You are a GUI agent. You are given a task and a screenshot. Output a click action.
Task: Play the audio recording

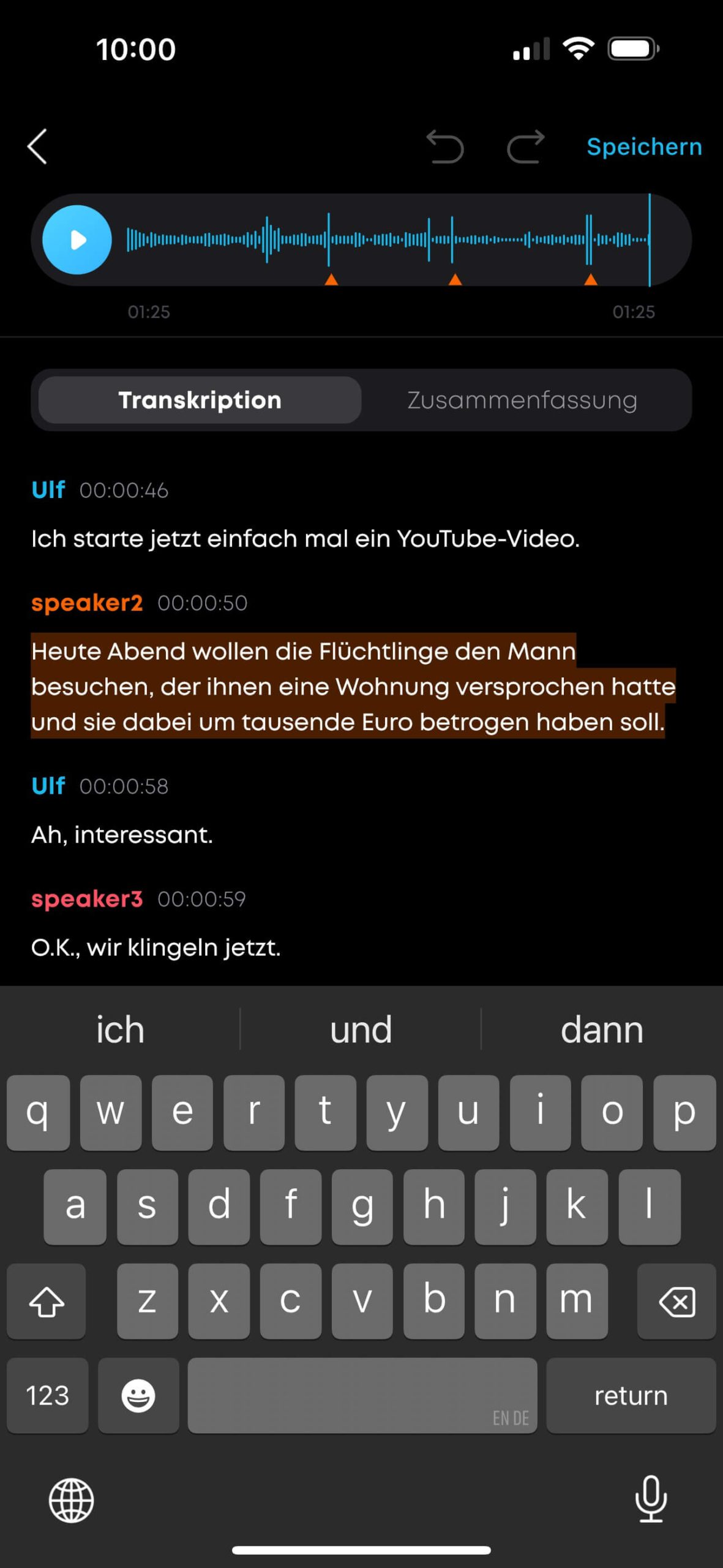point(77,239)
